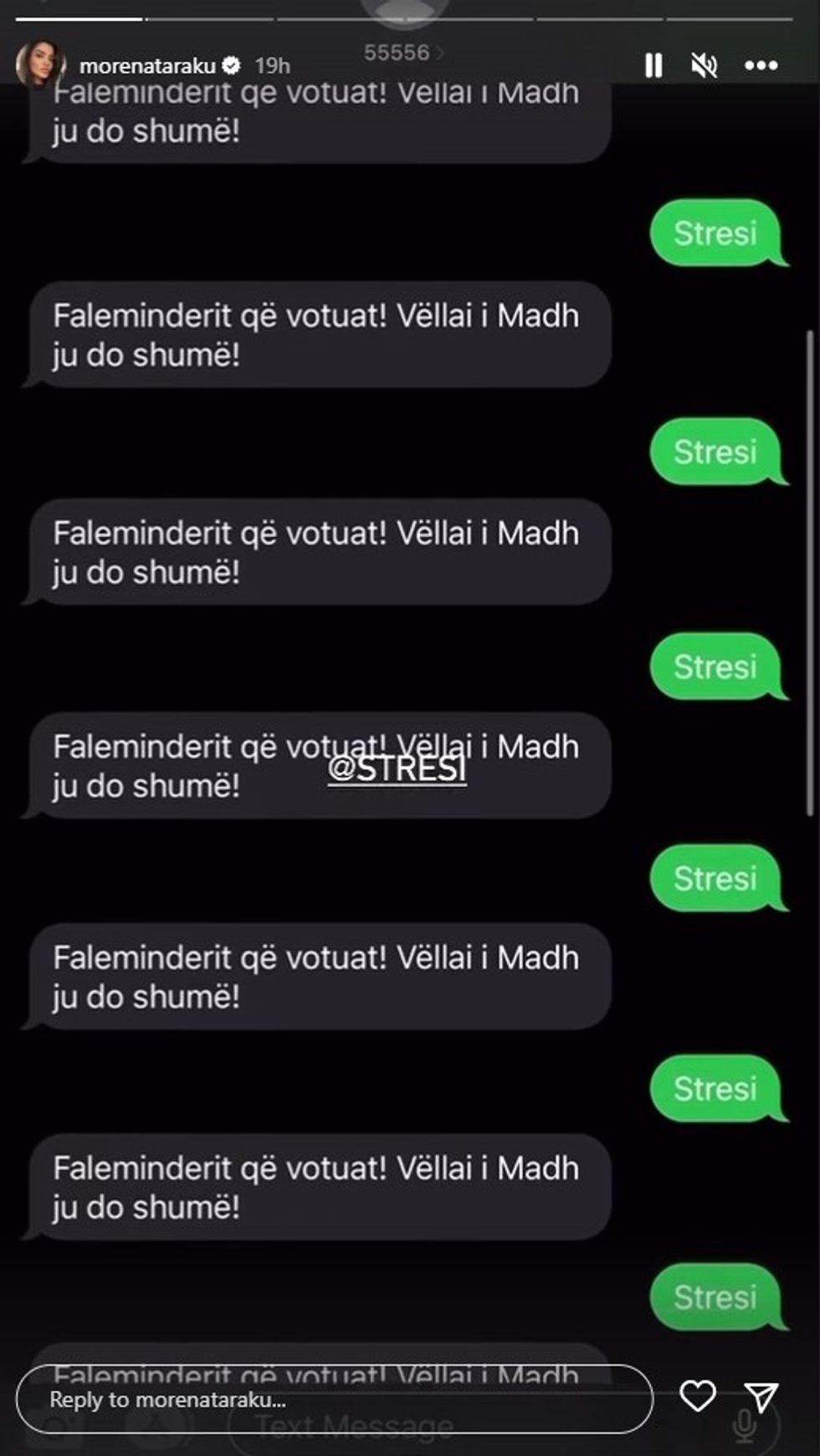This screenshot has height=1456, width=820.
Task: Pause the story playback
Action: coord(653,65)
